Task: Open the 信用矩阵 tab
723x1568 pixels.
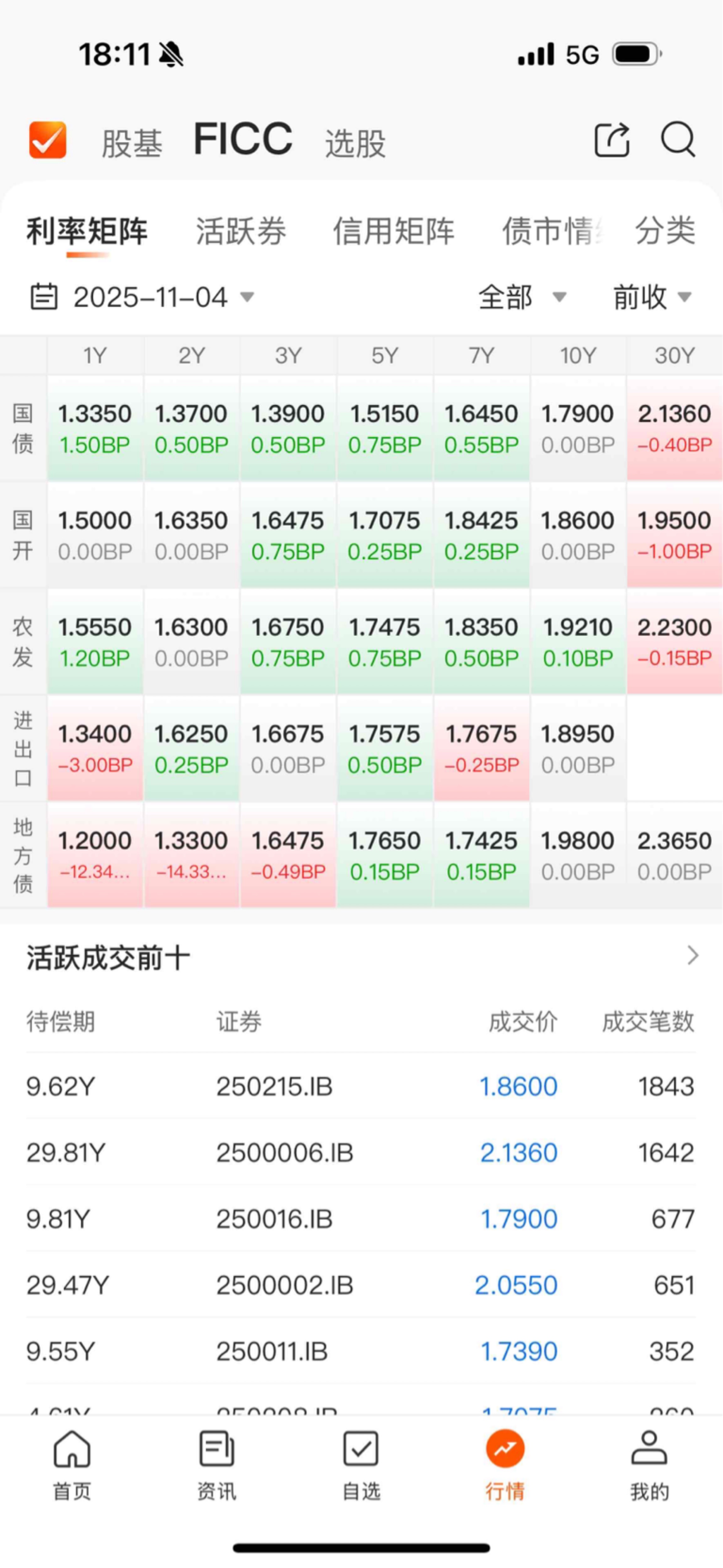Action: 393,231
